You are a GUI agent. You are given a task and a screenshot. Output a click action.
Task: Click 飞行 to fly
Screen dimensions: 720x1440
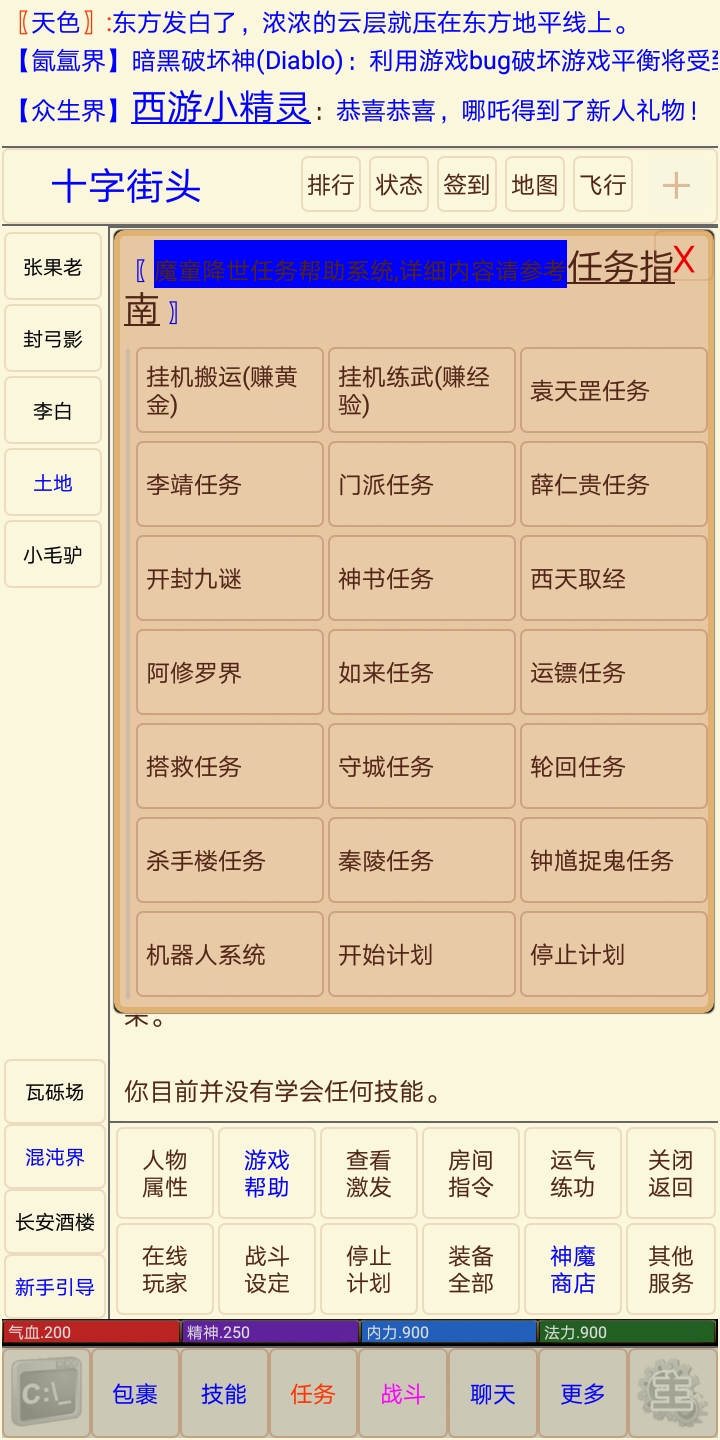click(x=602, y=183)
